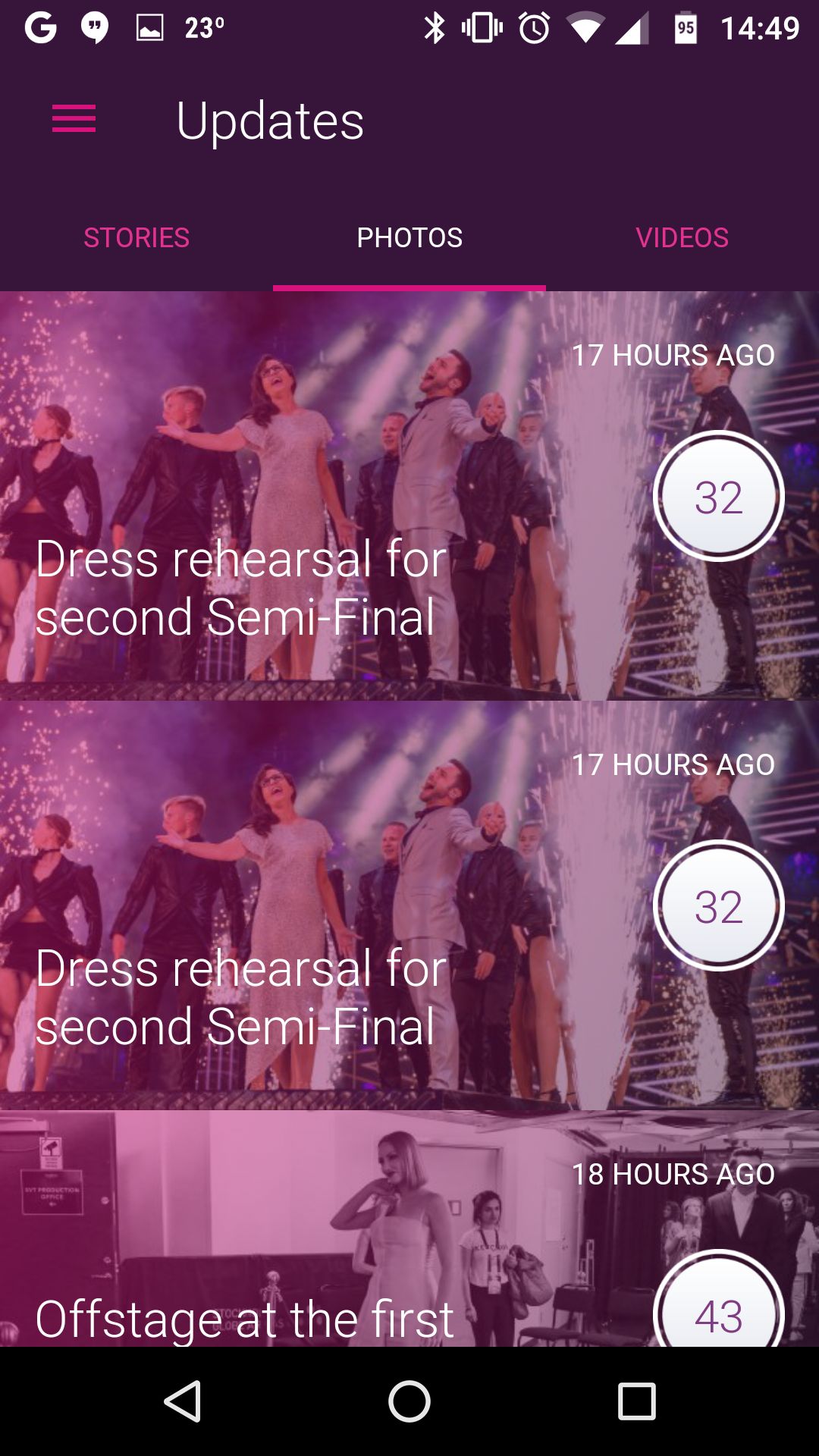This screenshot has height=1456, width=819.
Task: Go back using the system back button
Action: click(x=182, y=1401)
